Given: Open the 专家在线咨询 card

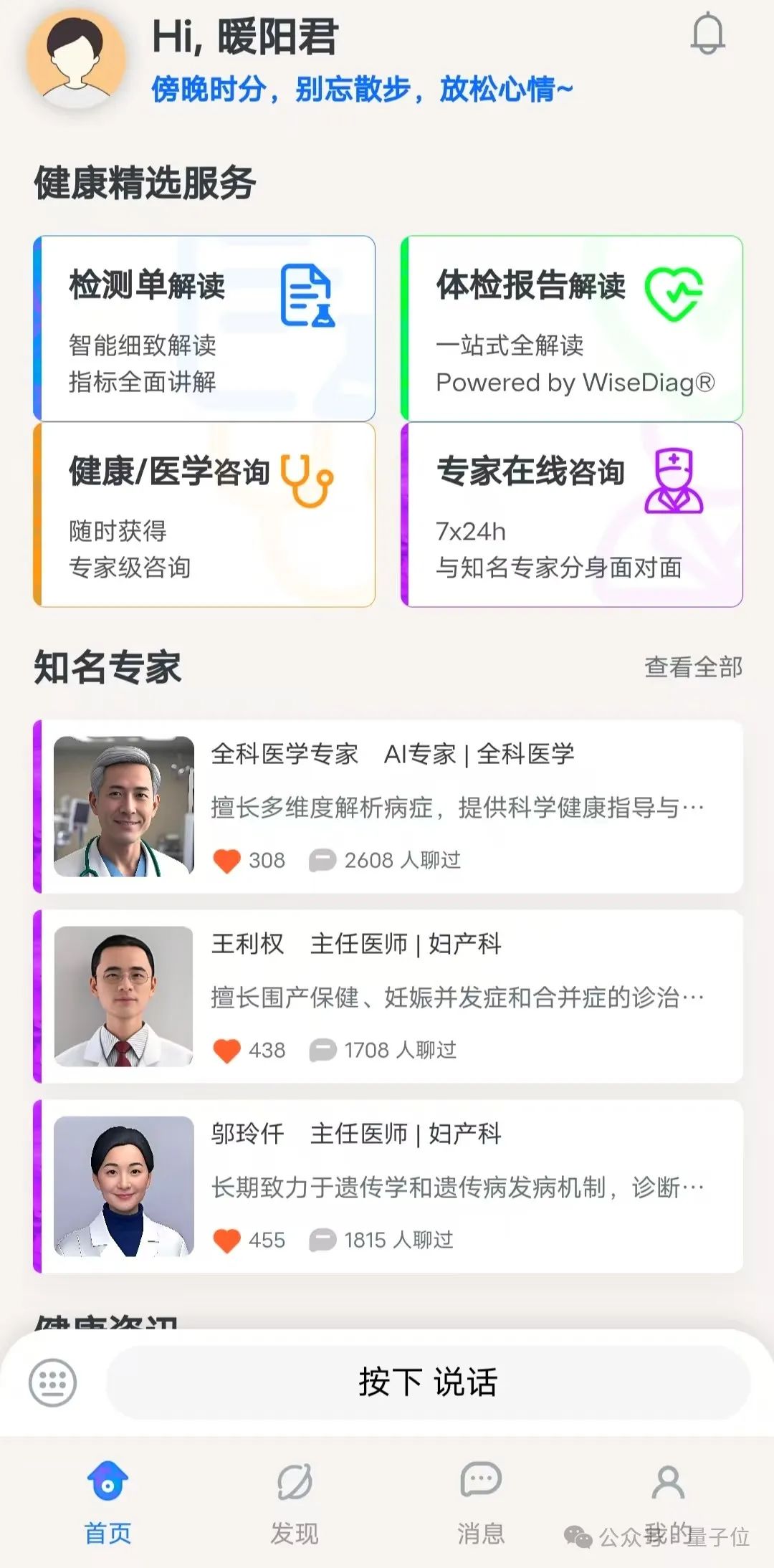Looking at the screenshot, I should tap(572, 515).
